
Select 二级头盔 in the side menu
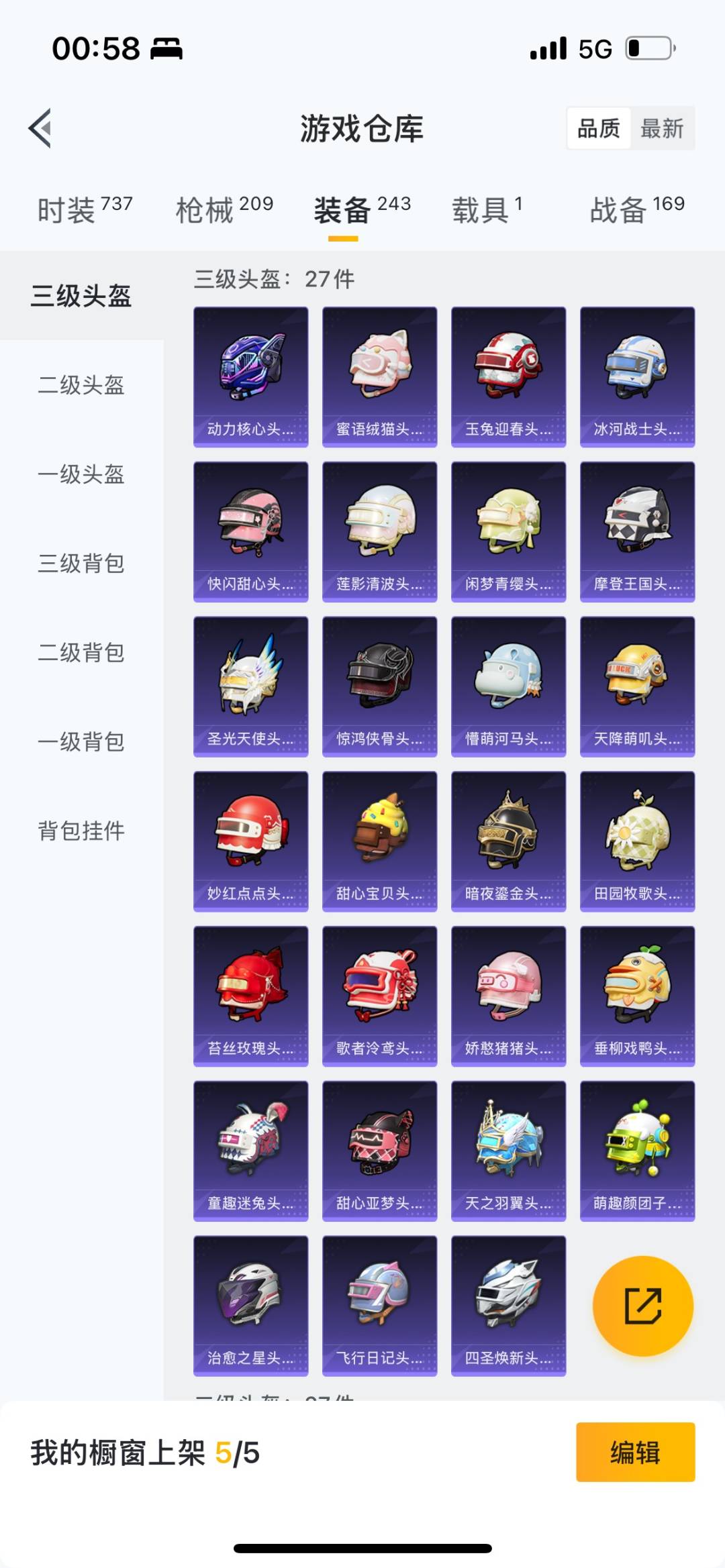(x=81, y=385)
